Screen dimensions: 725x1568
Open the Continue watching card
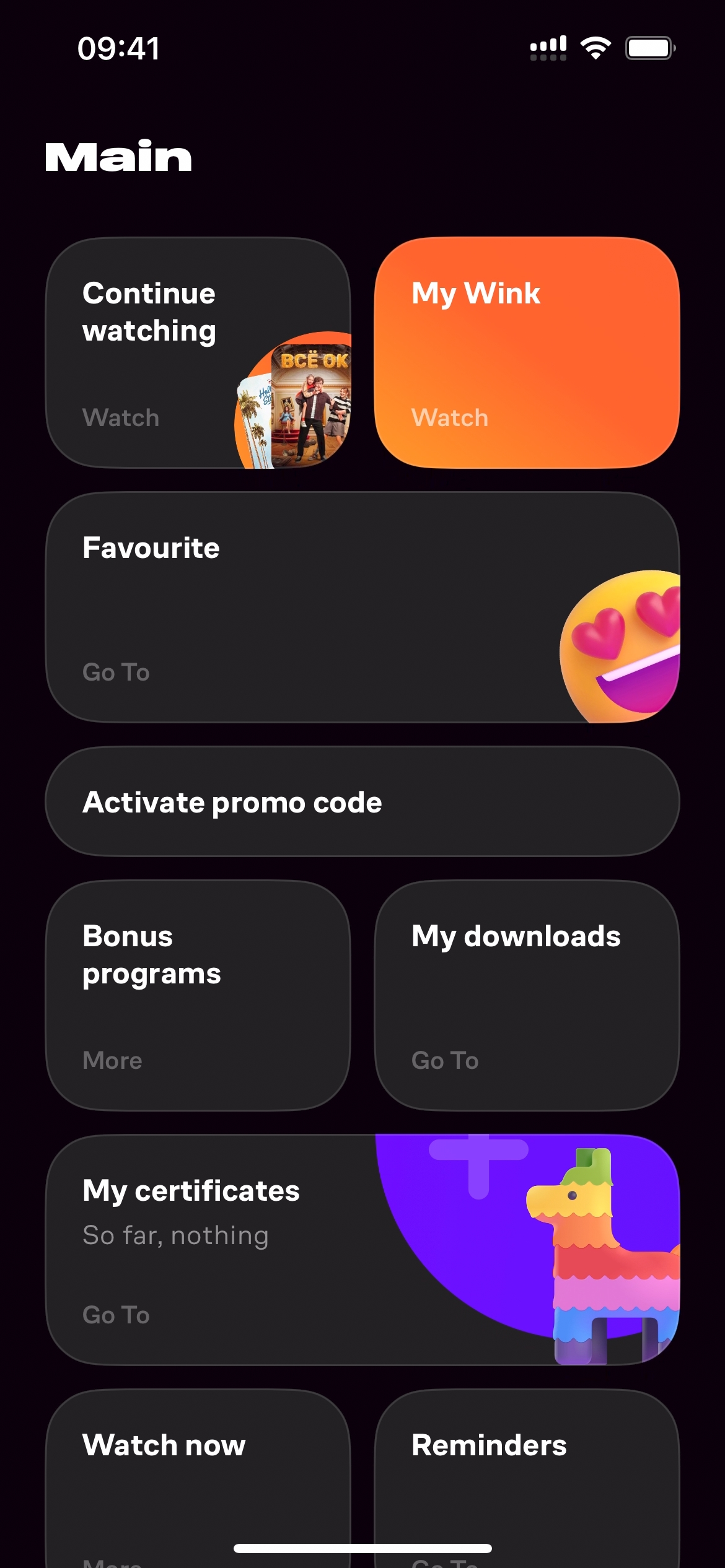point(198,353)
